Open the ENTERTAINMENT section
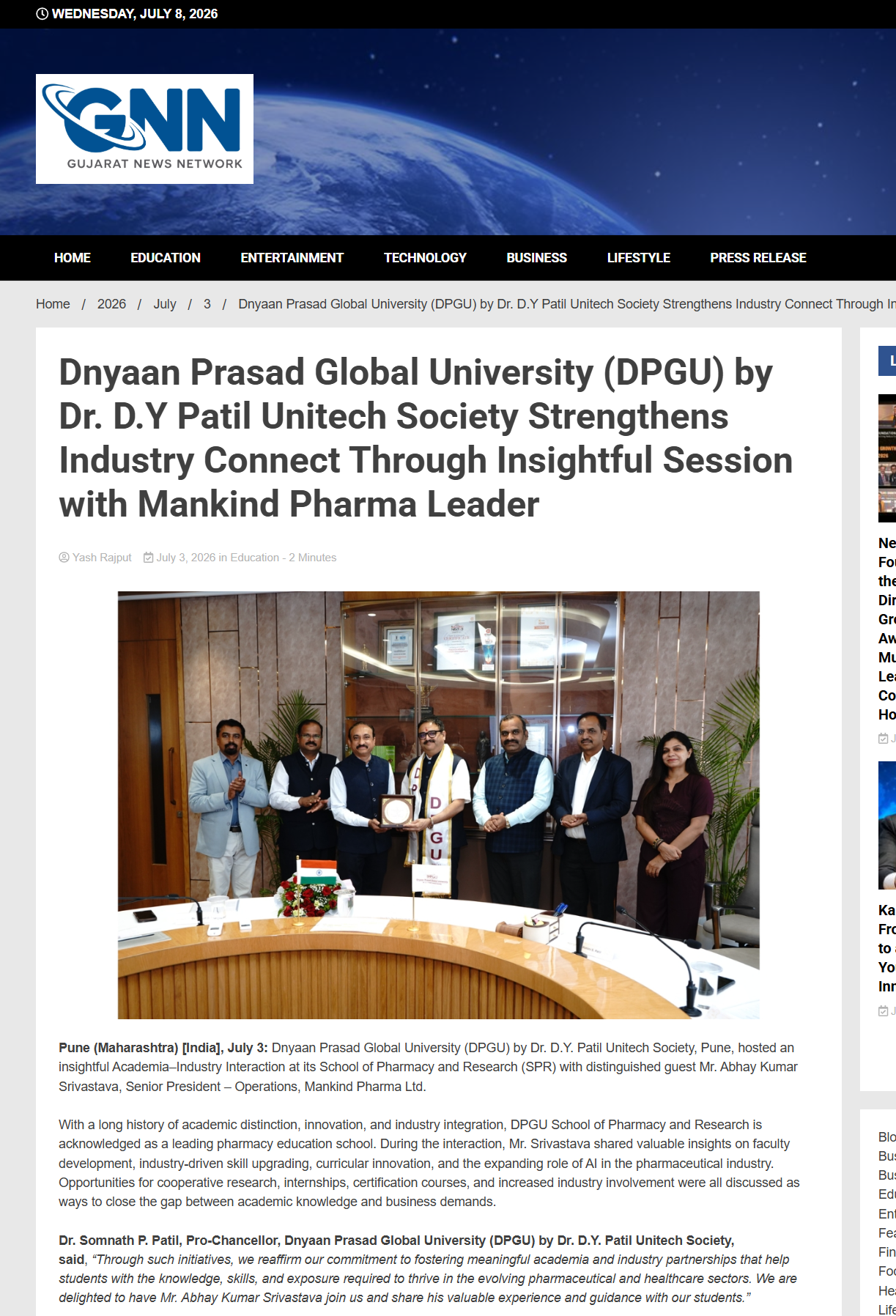 coord(292,258)
